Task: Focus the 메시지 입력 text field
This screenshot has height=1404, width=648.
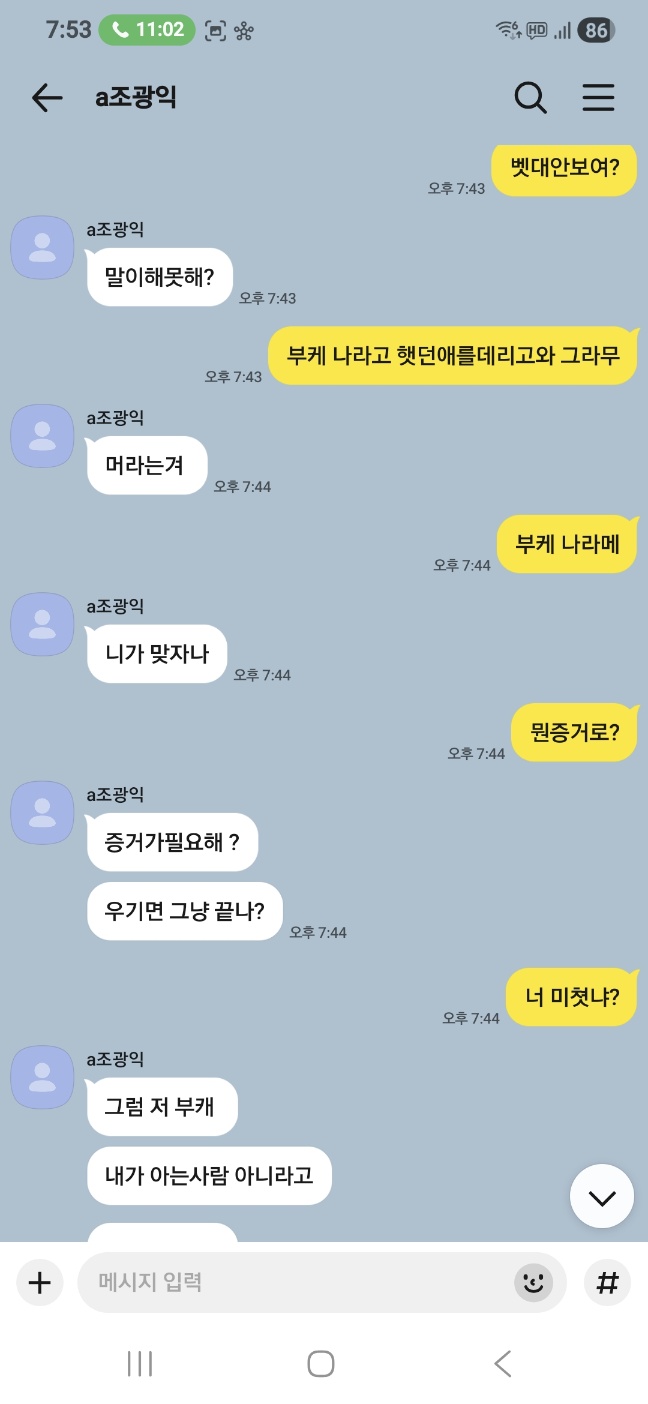Action: coord(300,1282)
